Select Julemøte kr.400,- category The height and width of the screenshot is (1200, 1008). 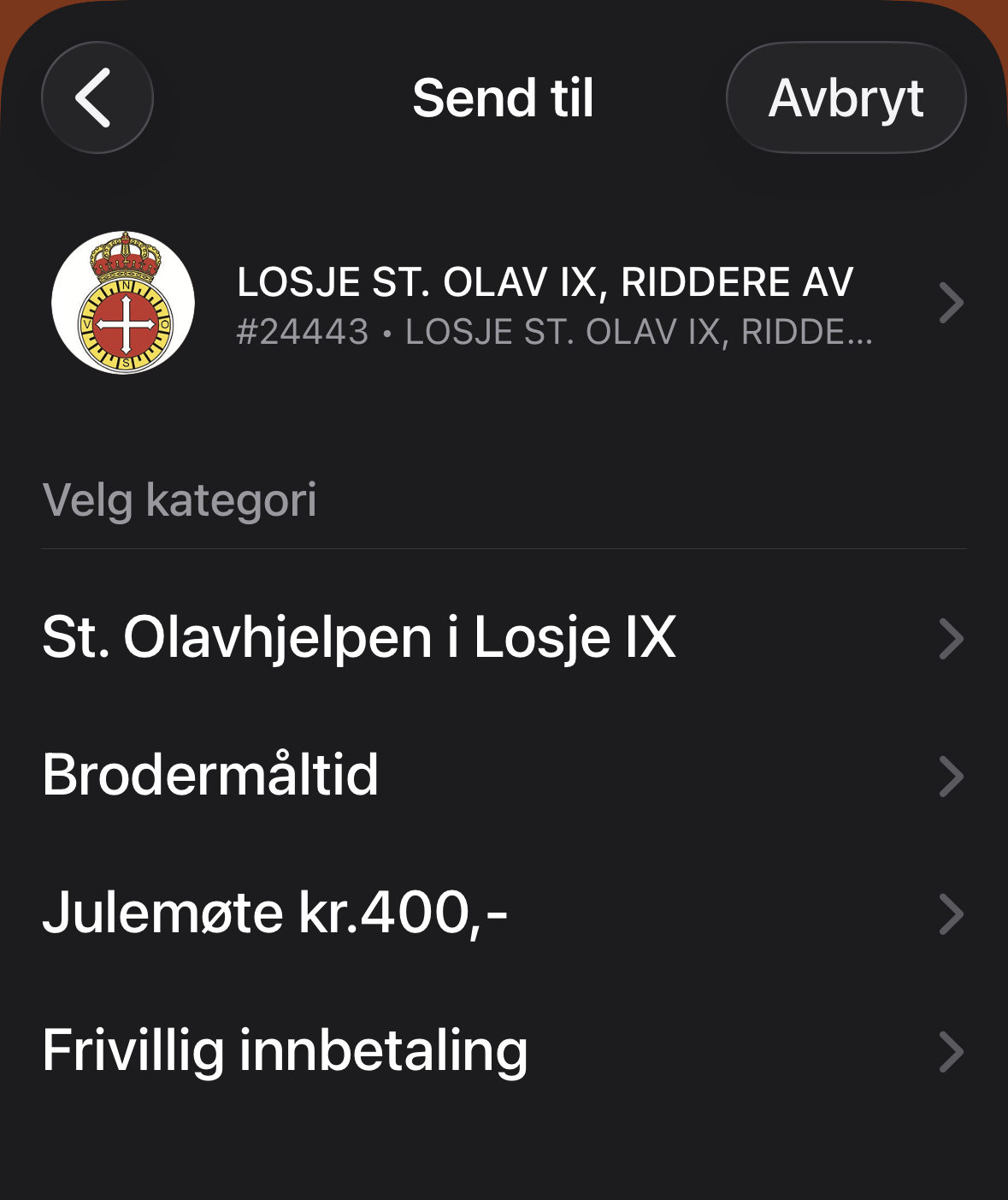coord(504,913)
